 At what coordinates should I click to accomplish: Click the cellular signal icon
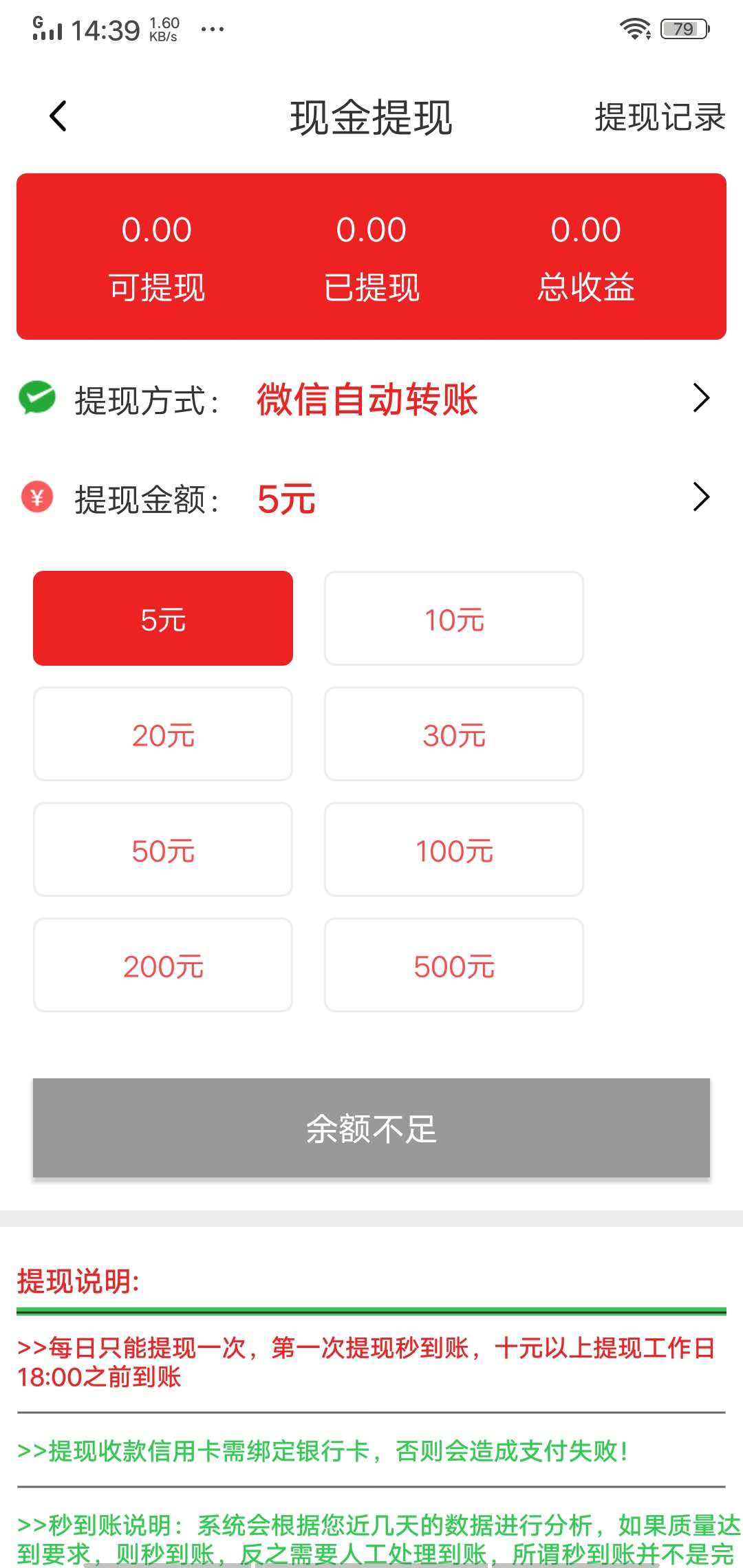[50, 29]
